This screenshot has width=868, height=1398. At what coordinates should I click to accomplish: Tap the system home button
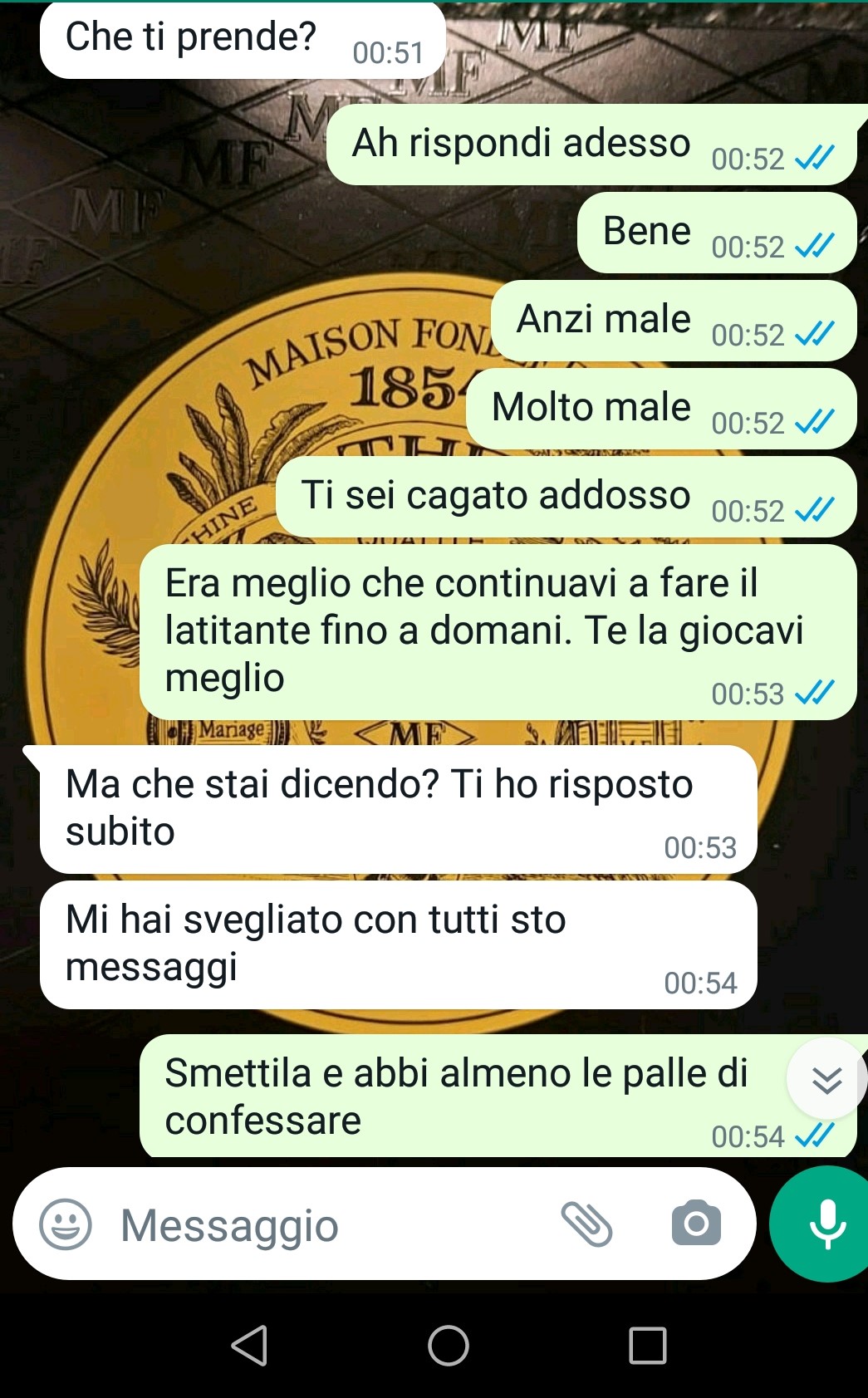click(x=449, y=1345)
